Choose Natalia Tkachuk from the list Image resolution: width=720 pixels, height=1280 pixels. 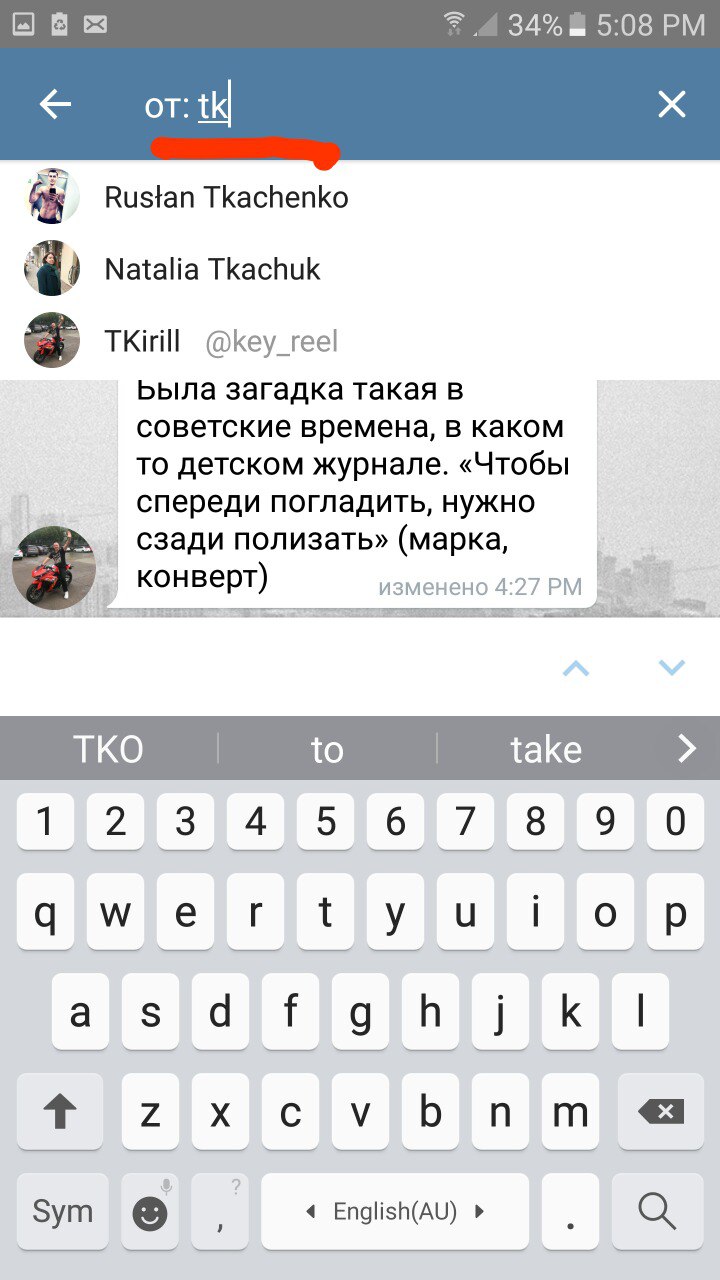point(213,269)
